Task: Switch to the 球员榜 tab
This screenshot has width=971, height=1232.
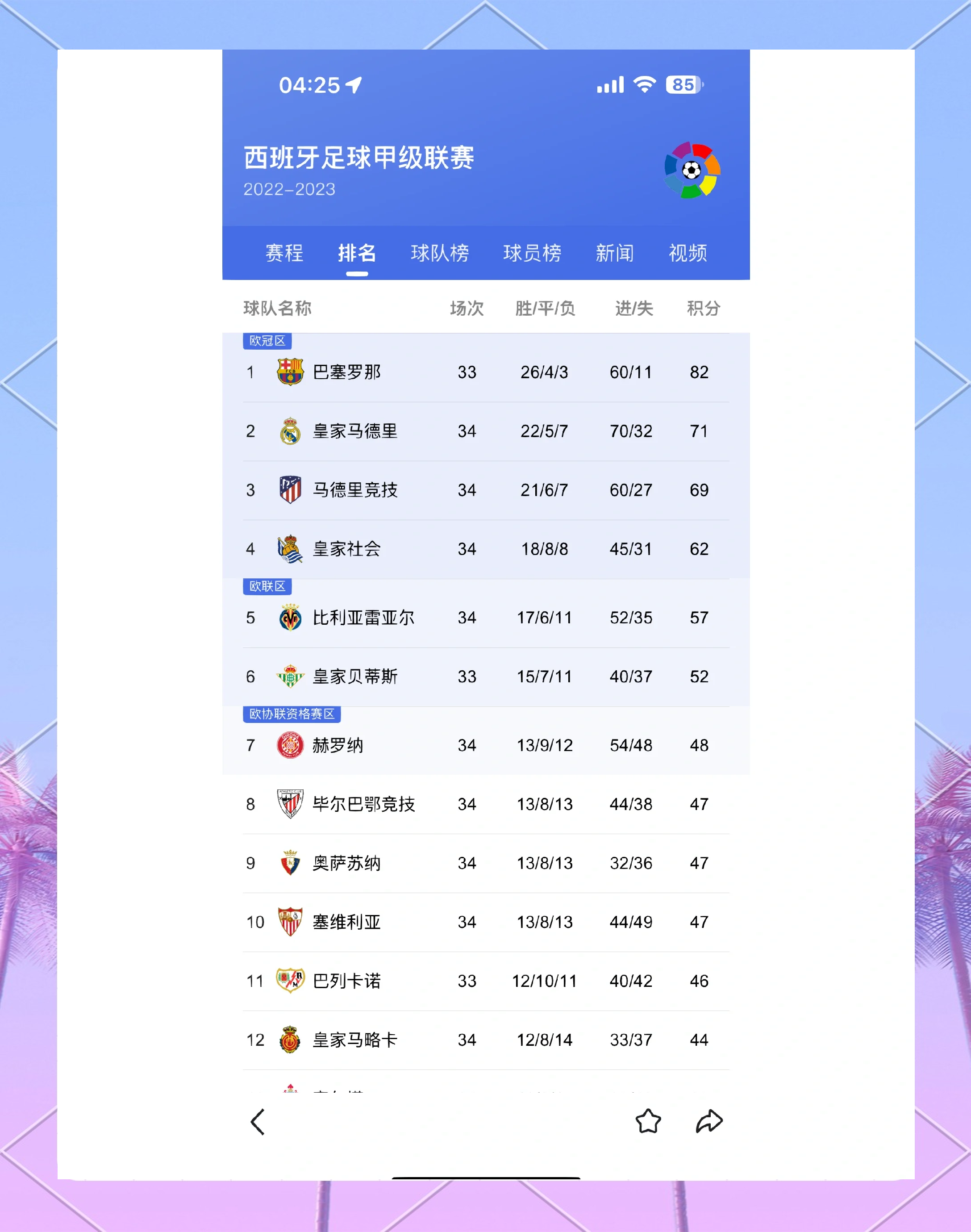Action: point(532,253)
